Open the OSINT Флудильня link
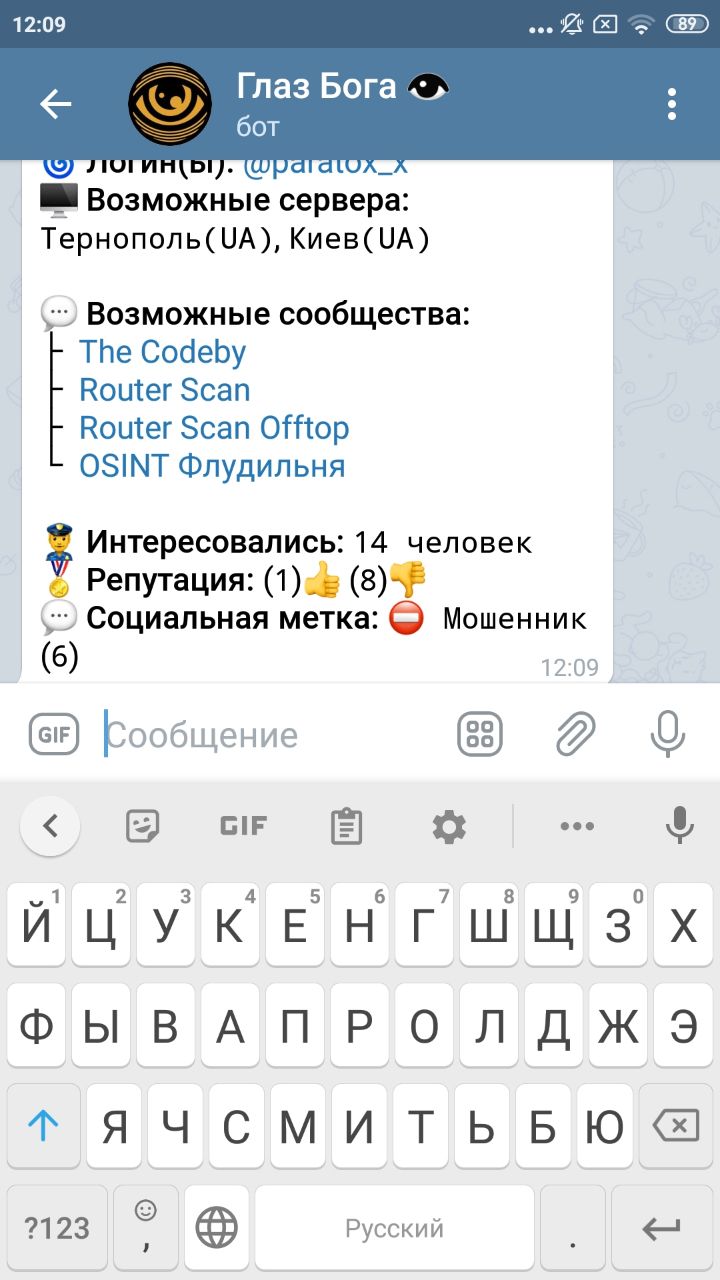The height and width of the screenshot is (1280, 720). (x=212, y=466)
